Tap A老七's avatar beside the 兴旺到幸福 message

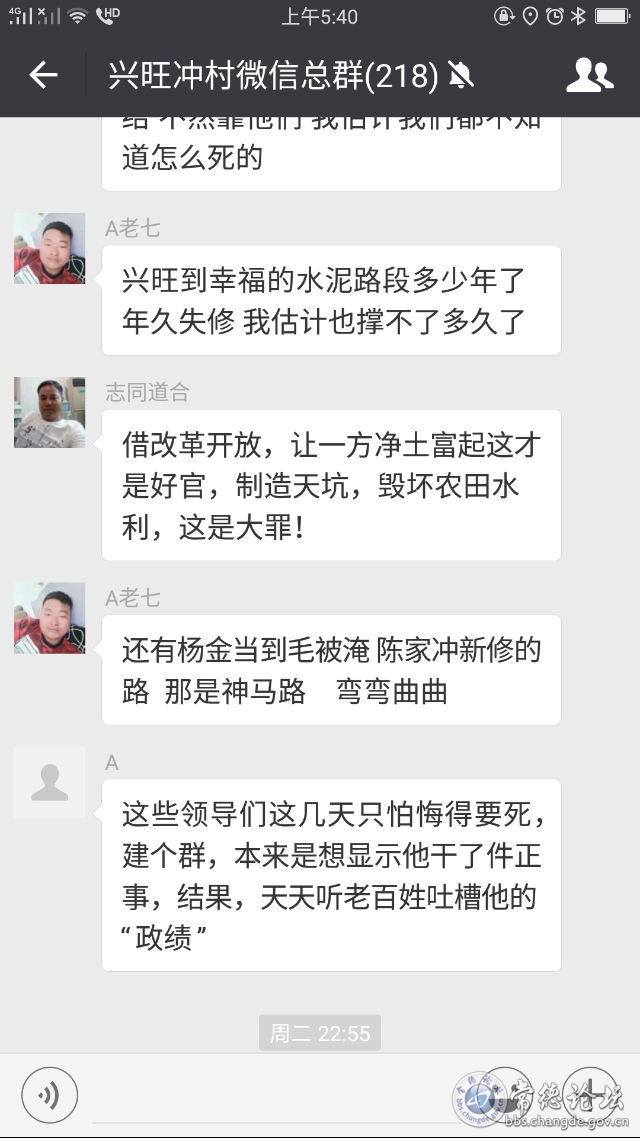(49, 248)
